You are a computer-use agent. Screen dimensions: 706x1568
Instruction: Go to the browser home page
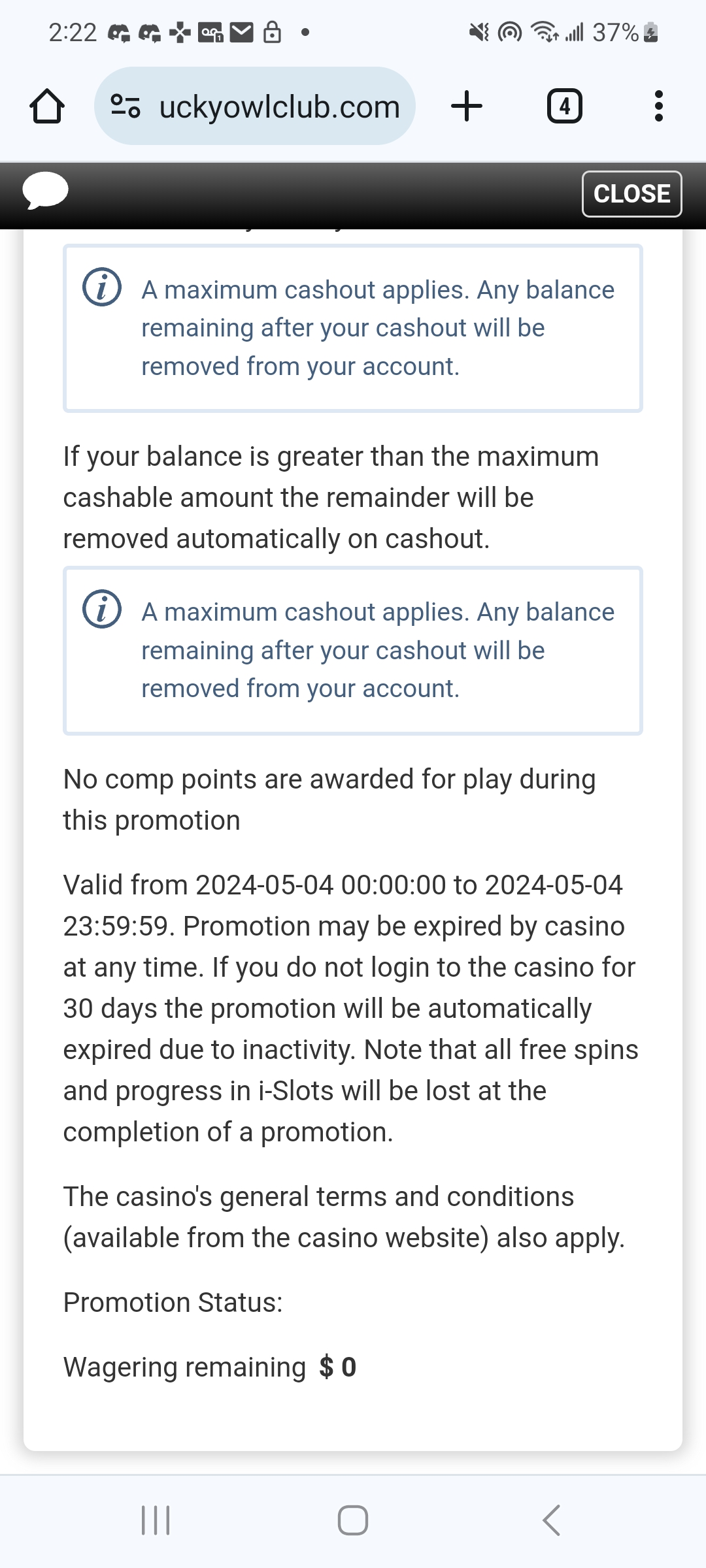tap(47, 106)
